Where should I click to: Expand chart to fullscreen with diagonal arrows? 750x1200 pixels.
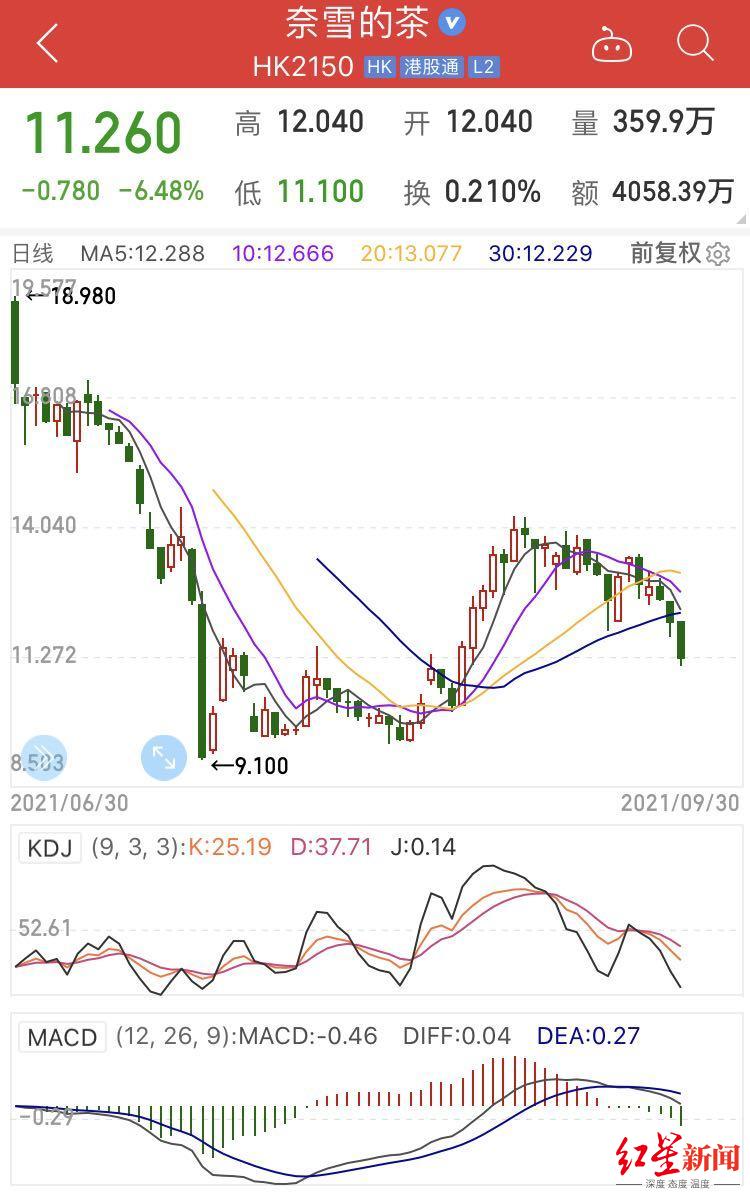click(x=164, y=757)
